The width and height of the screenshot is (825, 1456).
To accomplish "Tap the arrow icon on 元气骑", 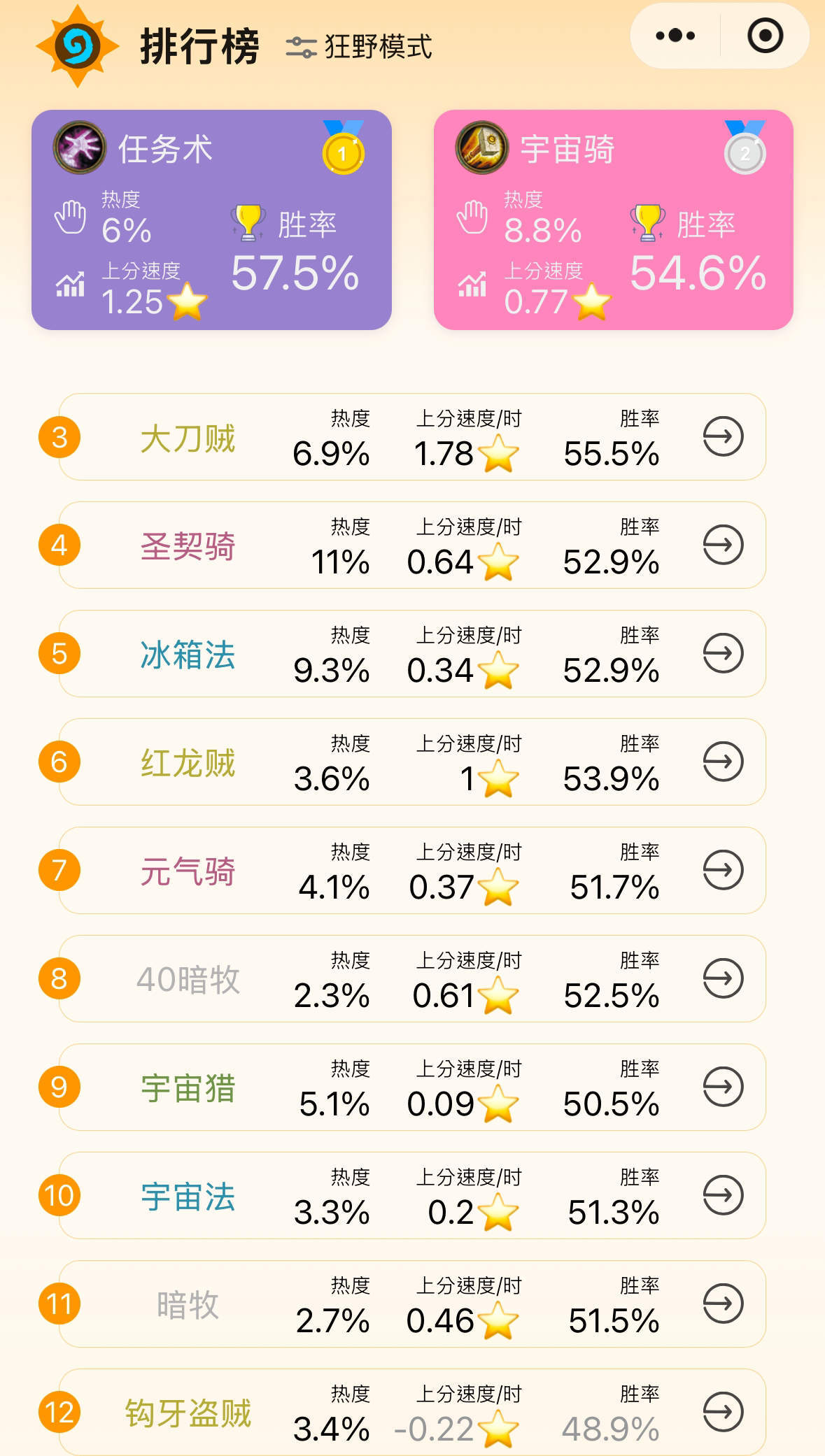I will (723, 870).
